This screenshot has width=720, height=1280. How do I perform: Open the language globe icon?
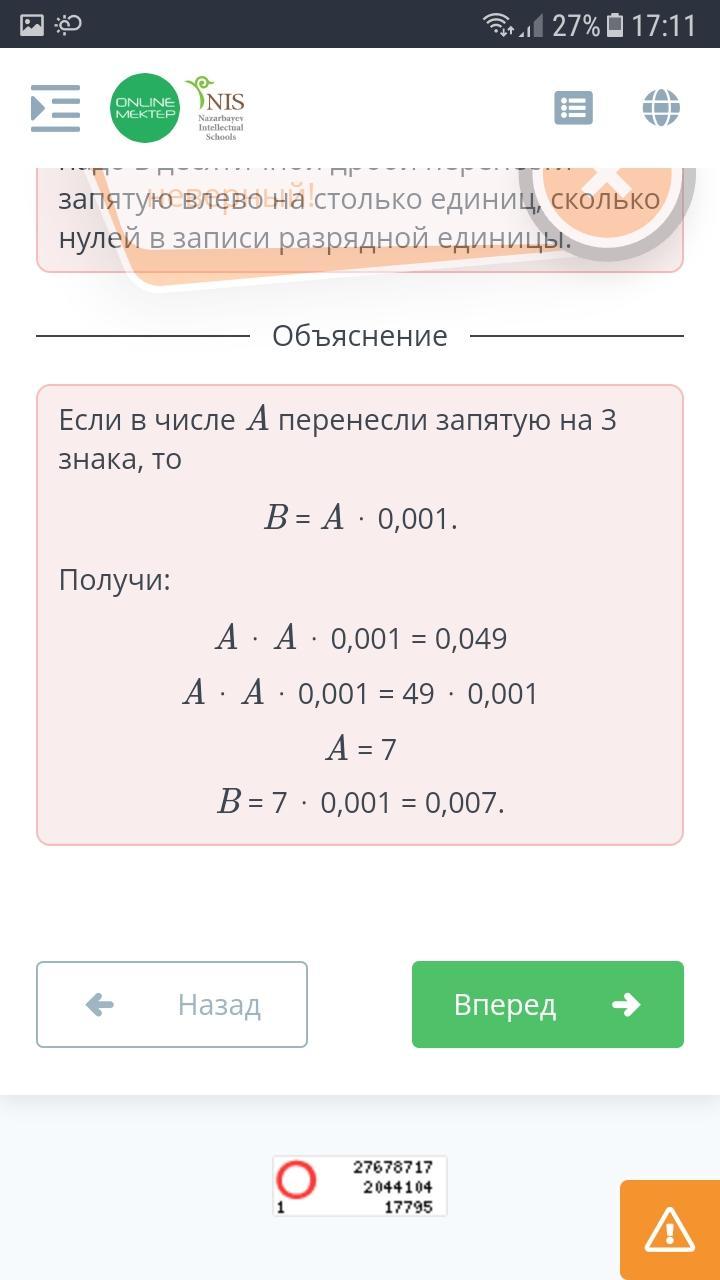661,108
